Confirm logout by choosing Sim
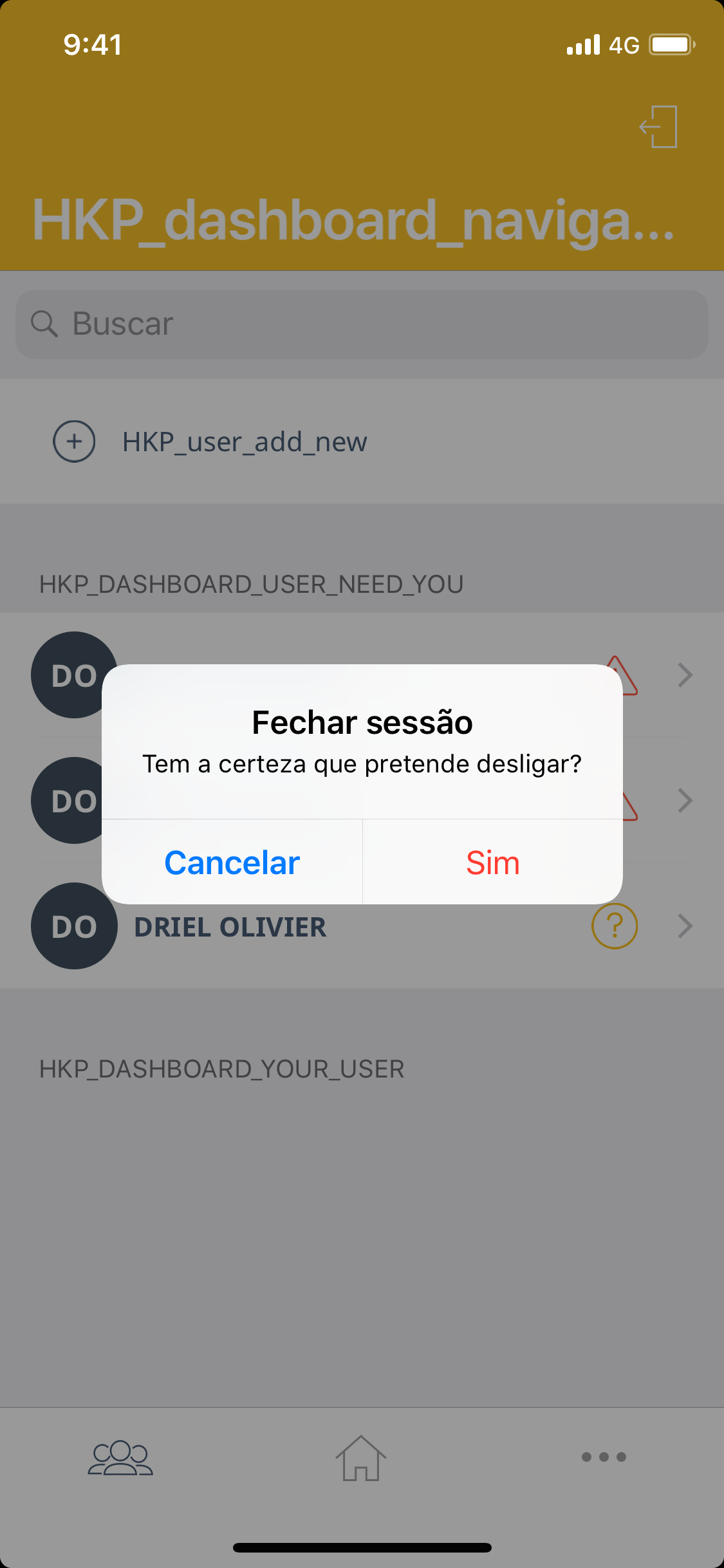Image resolution: width=724 pixels, height=1568 pixels. pos(493,863)
